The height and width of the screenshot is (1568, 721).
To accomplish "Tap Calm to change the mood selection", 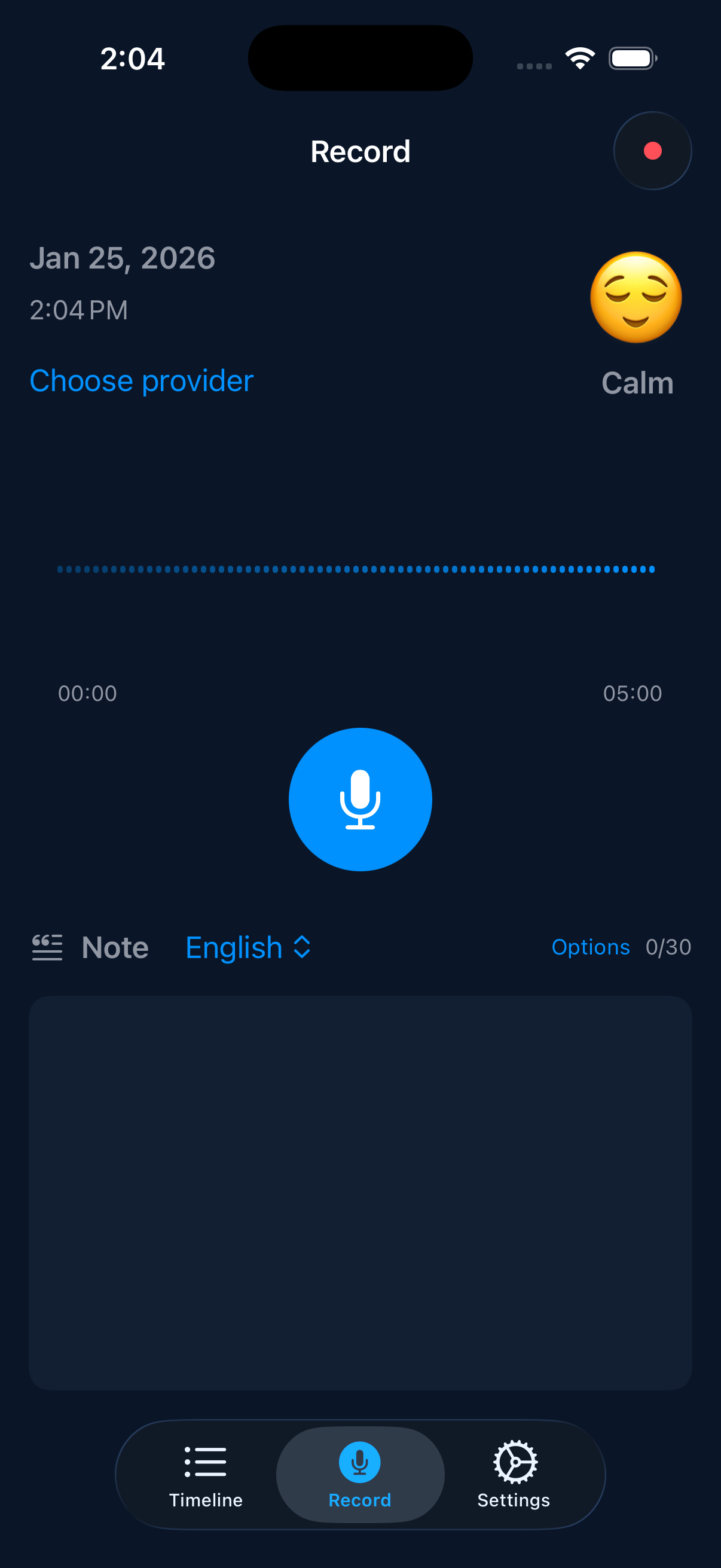I will pos(637,383).
